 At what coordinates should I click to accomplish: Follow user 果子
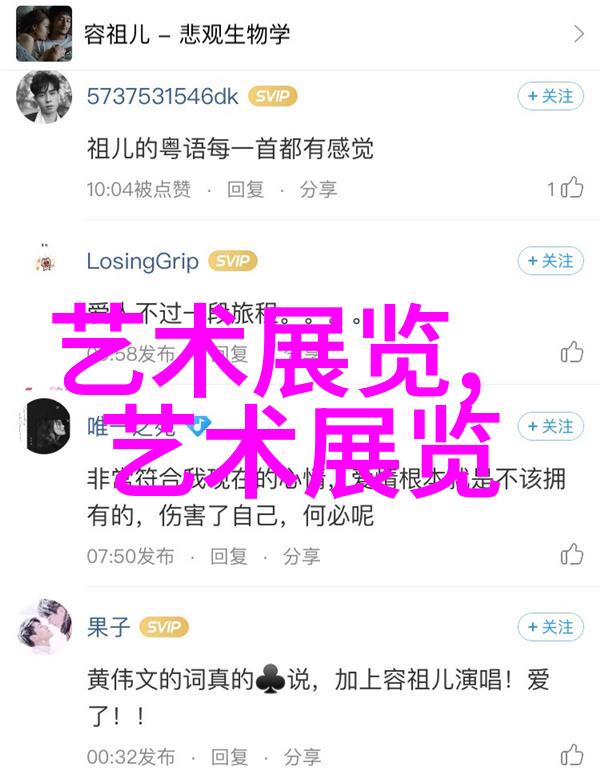tap(549, 627)
